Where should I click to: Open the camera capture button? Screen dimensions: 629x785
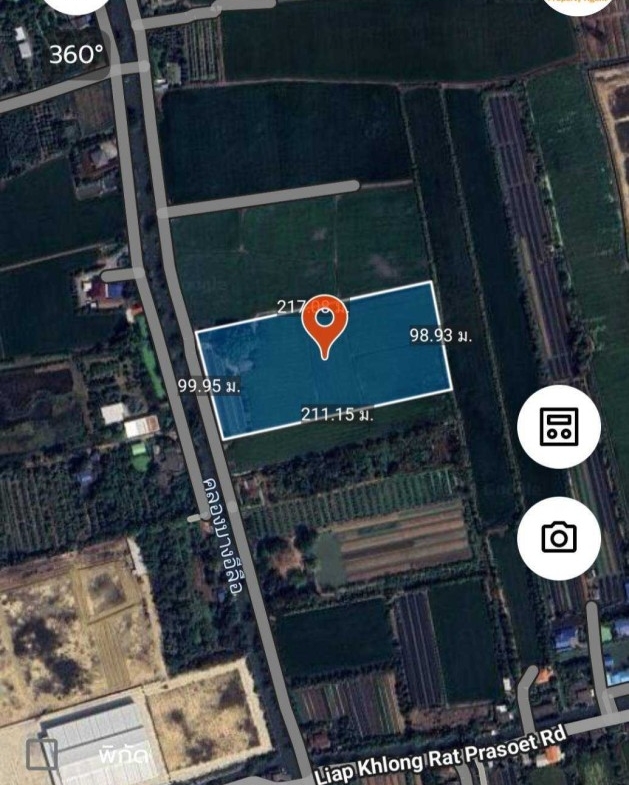[x=558, y=538]
